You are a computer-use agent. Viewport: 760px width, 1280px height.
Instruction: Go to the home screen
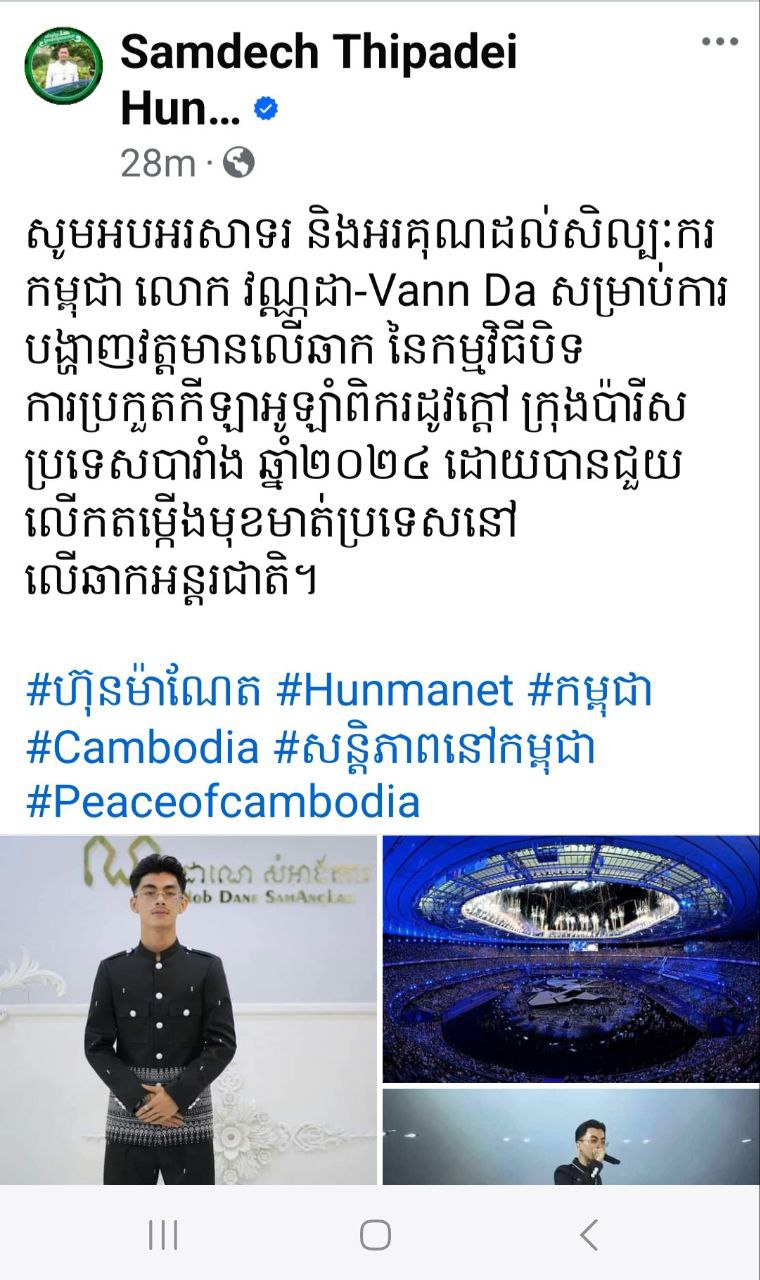375,1236
